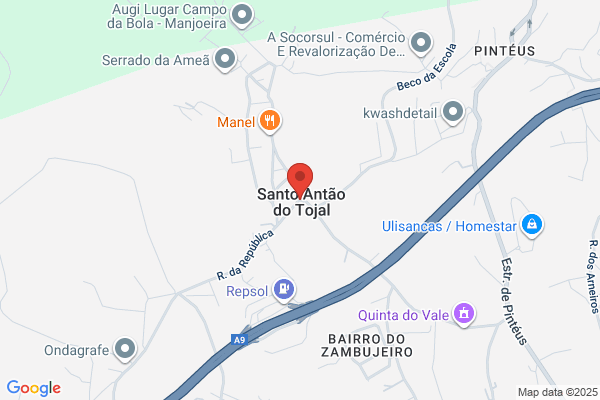Open the Manel restaurant marker
This screenshot has width=600, height=400.
270,122
